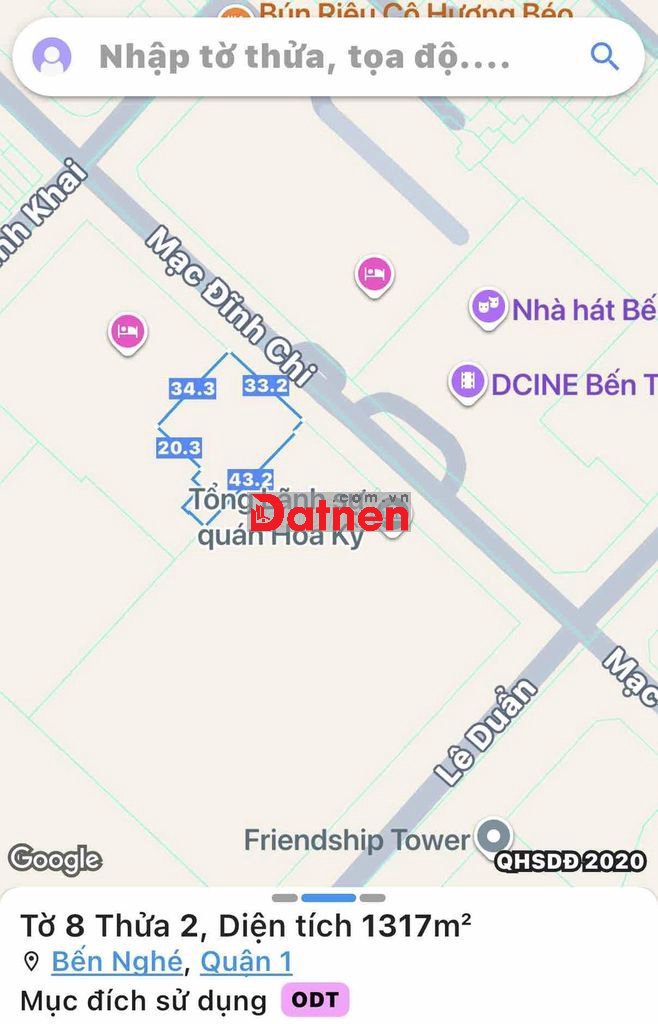Viewport: 658px width, 1024px height.
Task: Tap the hotel pin near Mạc Đĩnh Chi
Action: pyautogui.click(x=374, y=273)
